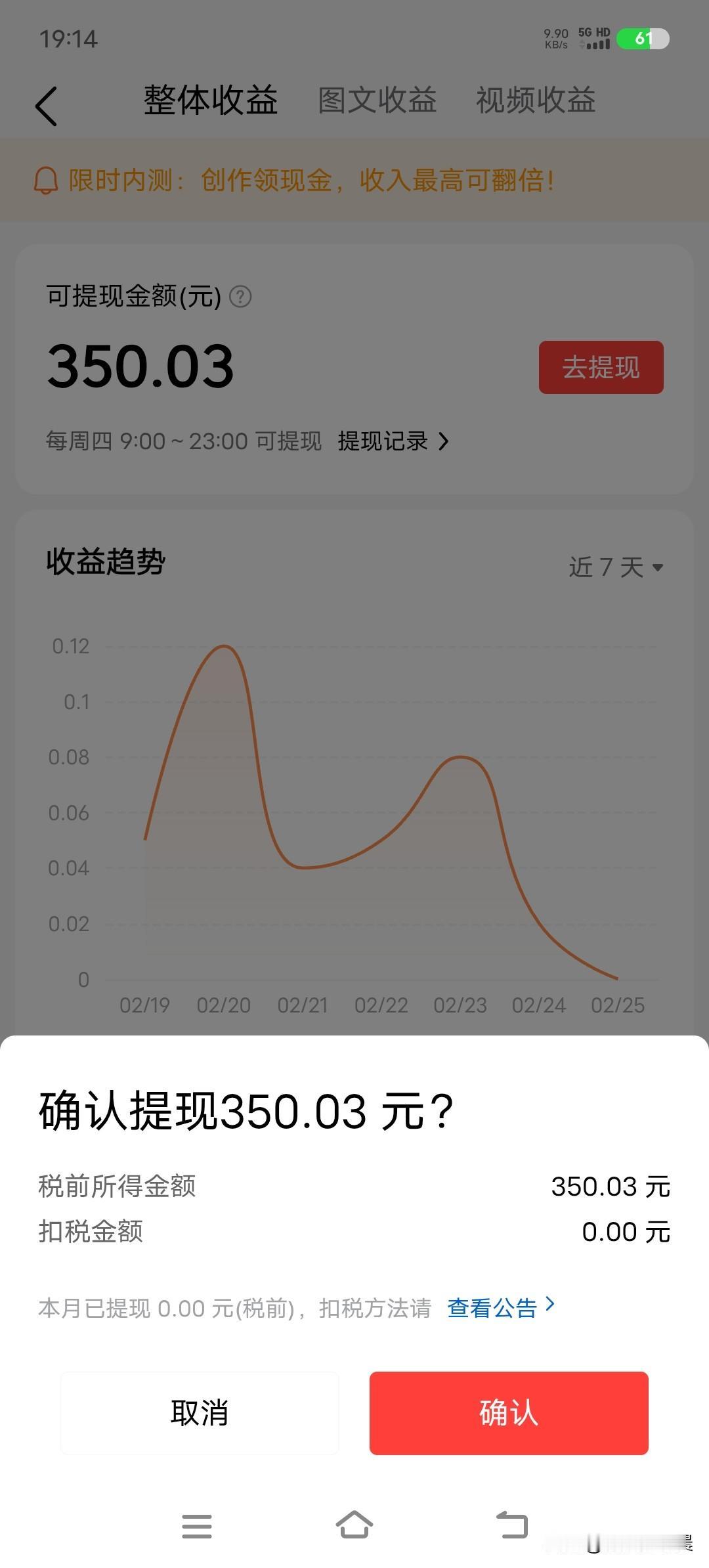Open the 近7天 time range dropdown
709x1568 pixels.
coord(616,567)
